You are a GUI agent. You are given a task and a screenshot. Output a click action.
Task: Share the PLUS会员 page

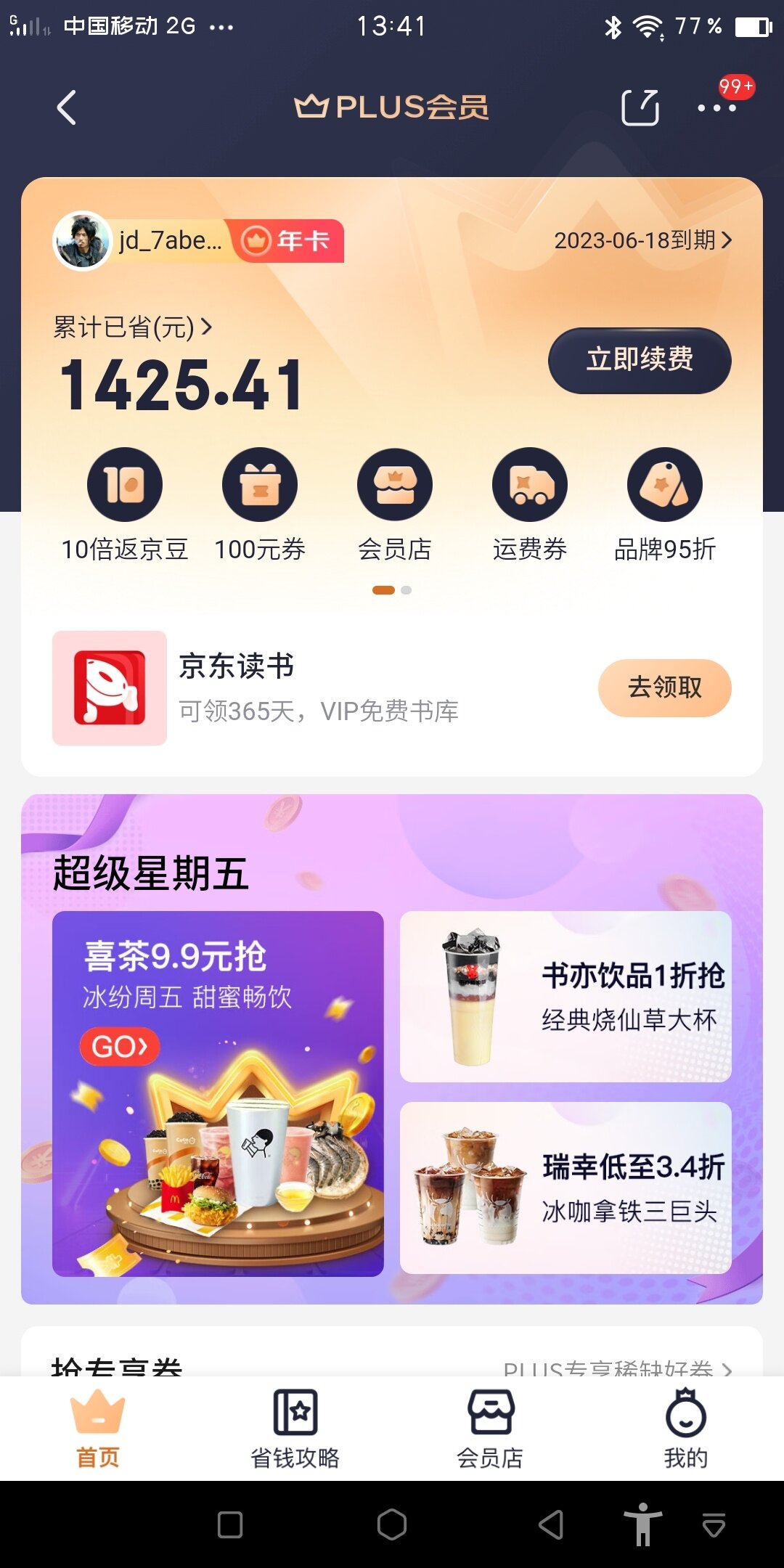pos(640,107)
